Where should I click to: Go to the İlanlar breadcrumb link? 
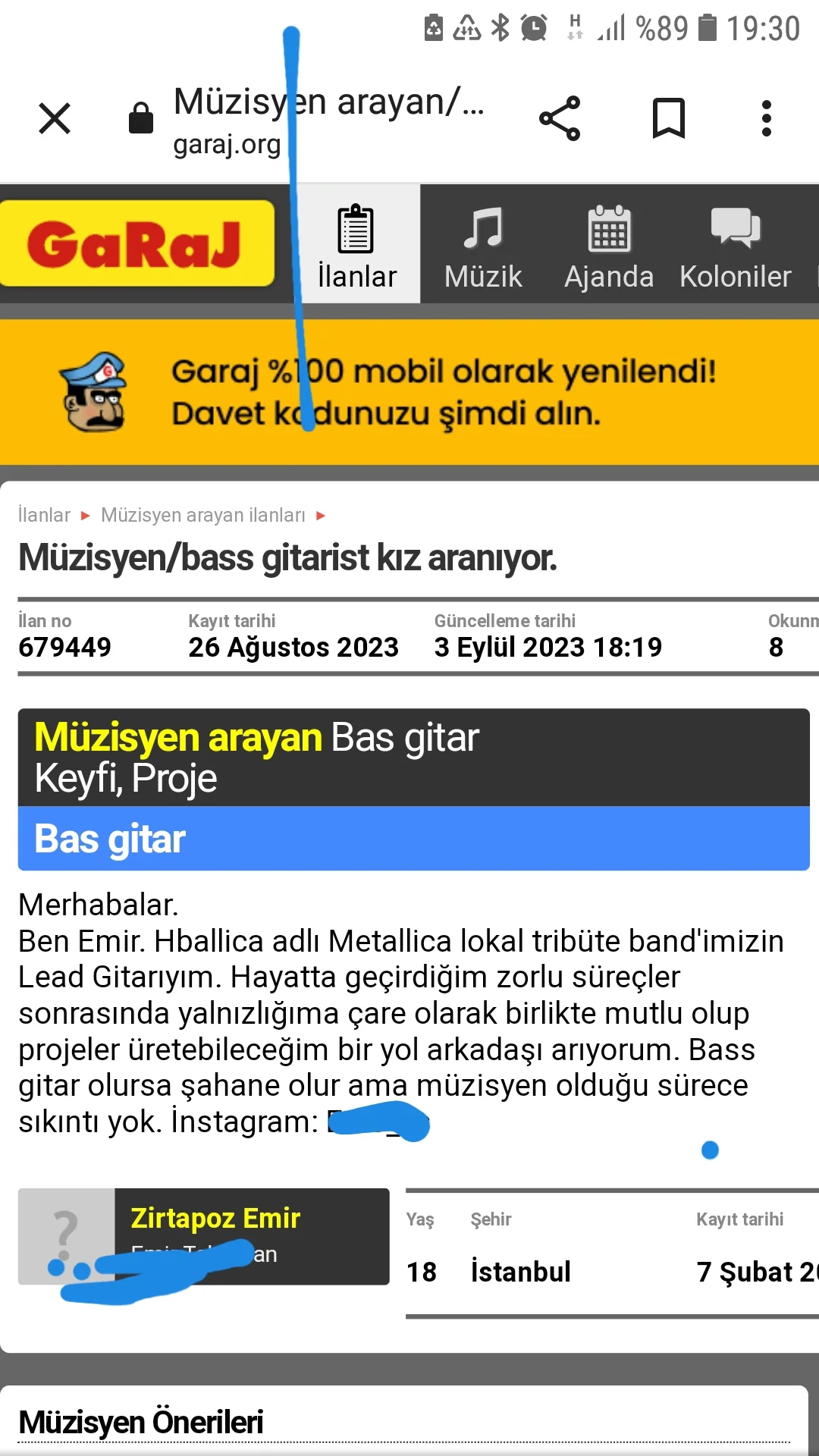(x=44, y=515)
